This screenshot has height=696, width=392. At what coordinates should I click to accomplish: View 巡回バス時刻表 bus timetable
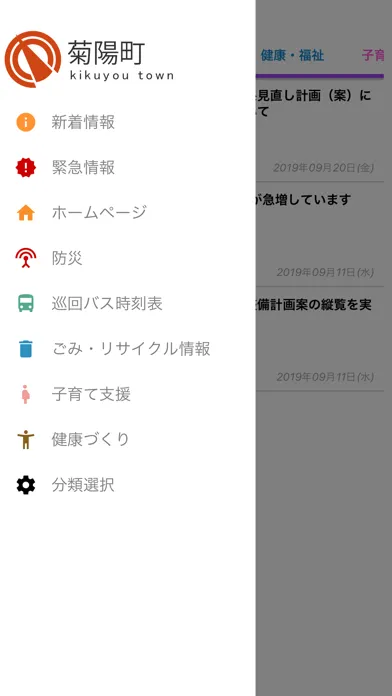128,304
